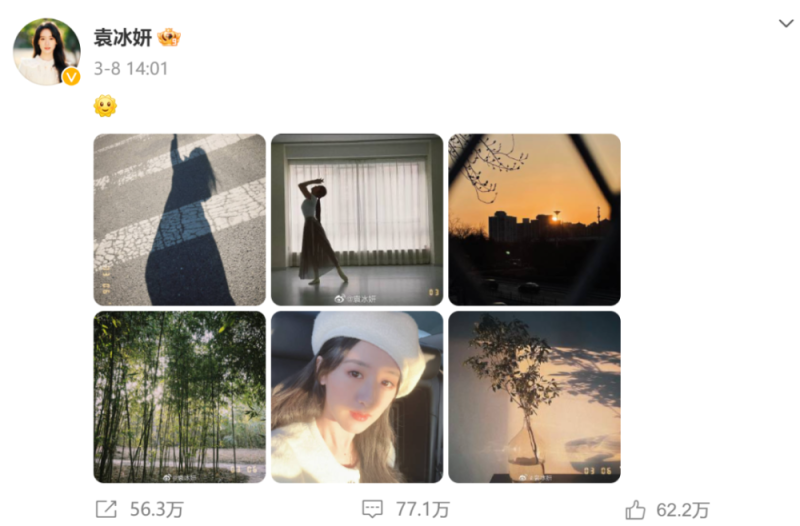
Task: Expand the post options chevron
Action: [x=785, y=23]
